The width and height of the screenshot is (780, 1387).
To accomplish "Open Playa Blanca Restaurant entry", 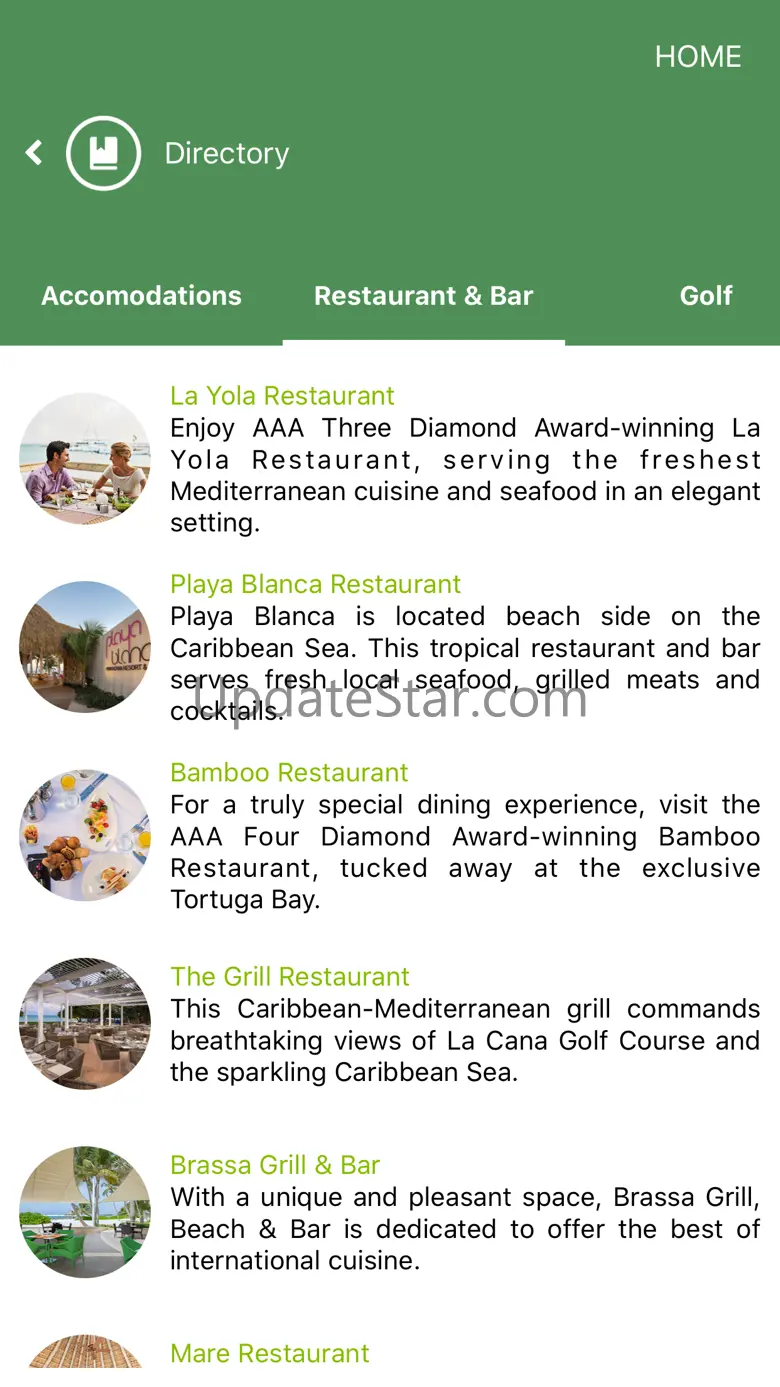I will tap(390, 647).
